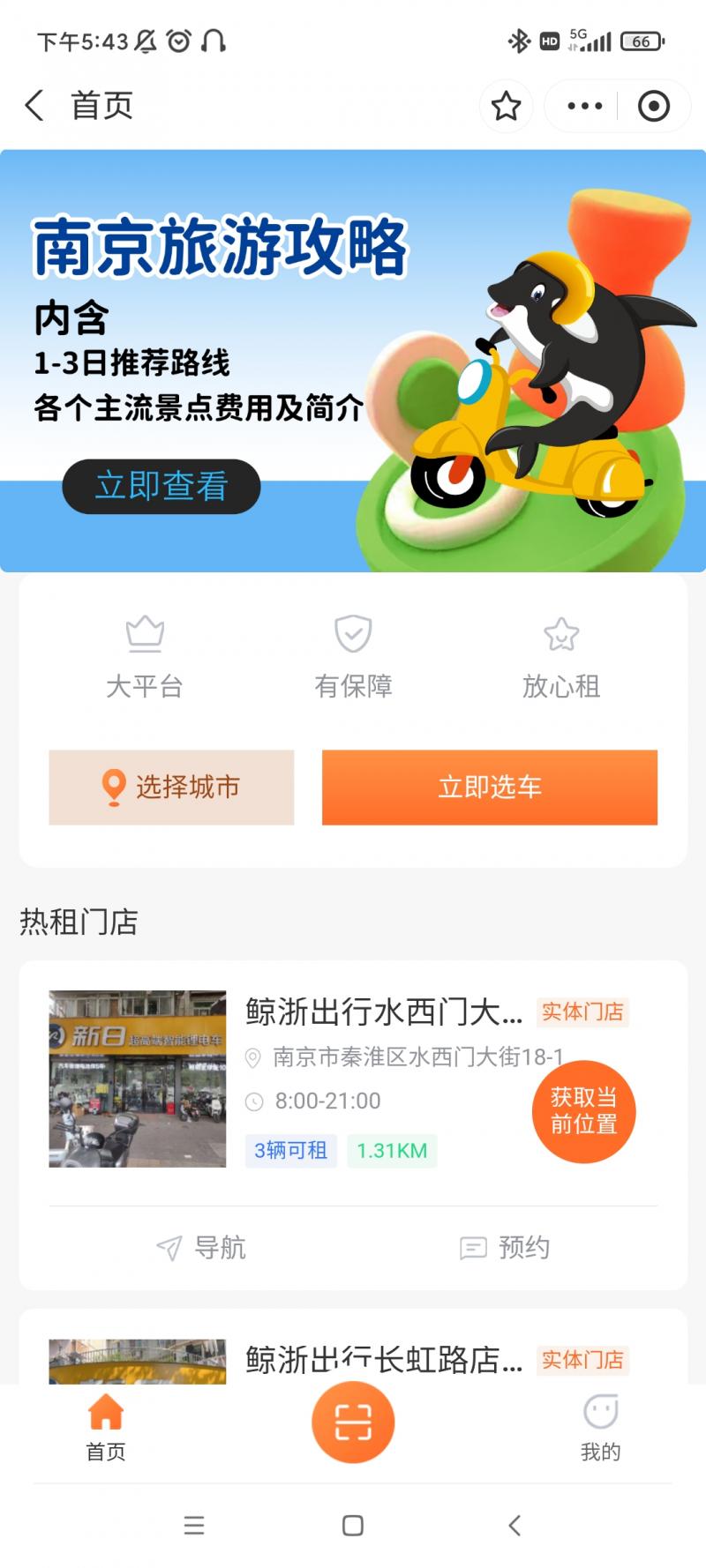The image size is (706, 1568).
Task: Tap 预约 for the 水西门 store
Action: (x=505, y=1248)
